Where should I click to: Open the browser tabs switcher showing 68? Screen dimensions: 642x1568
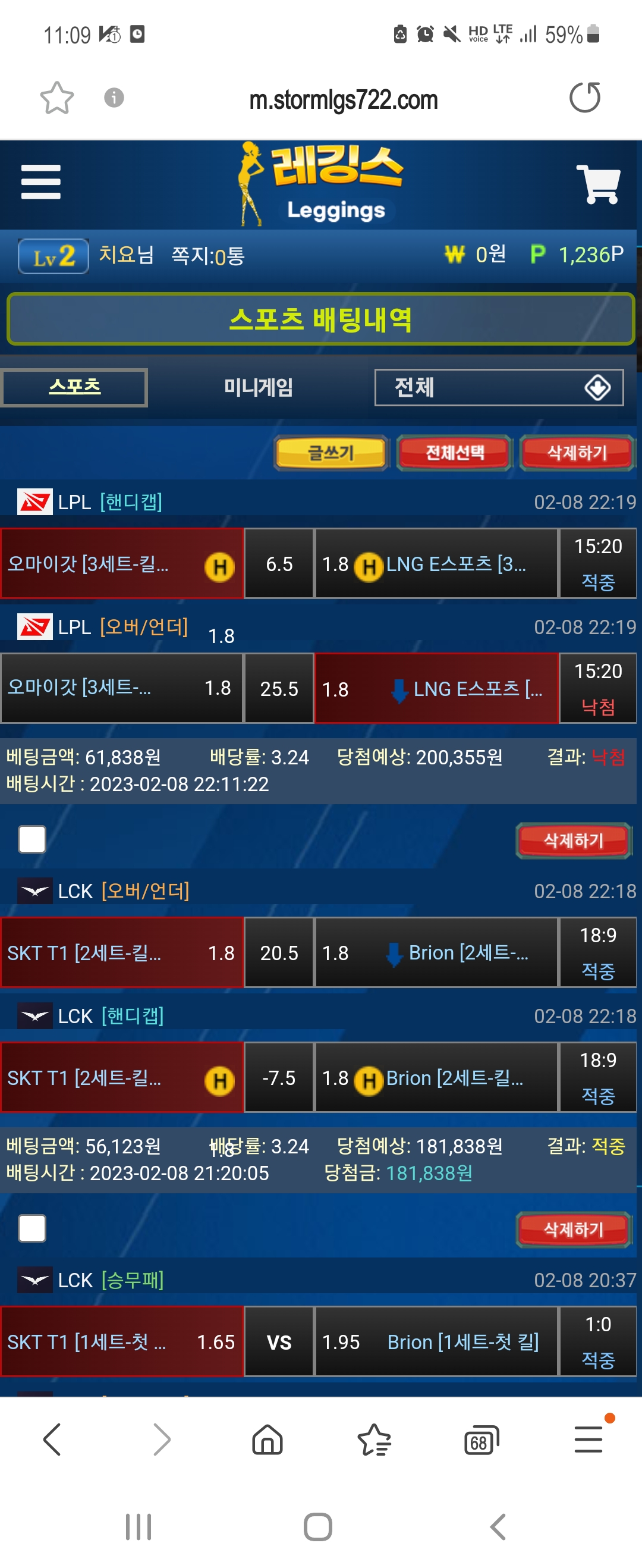(481, 1441)
